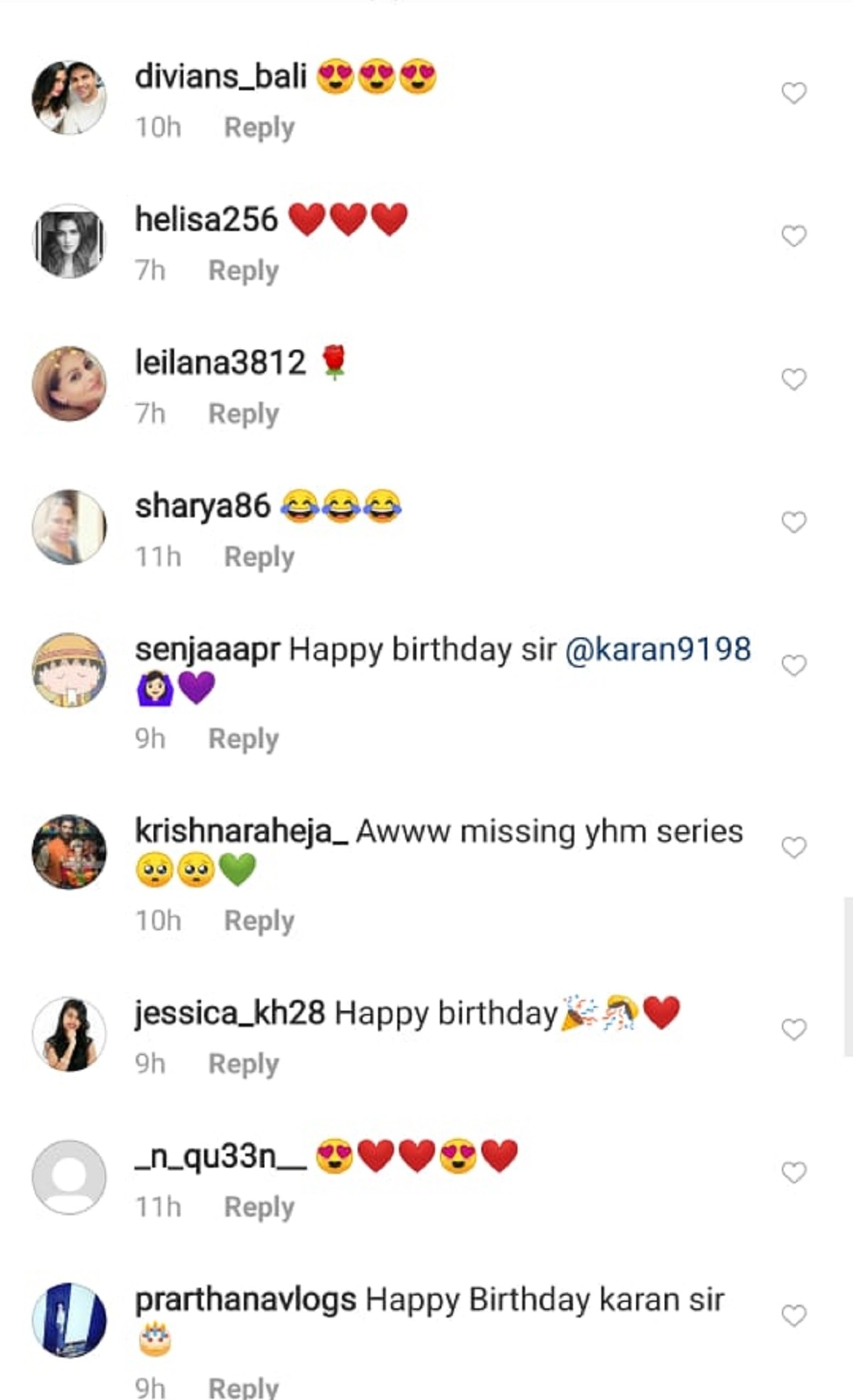Reply to jessica_kh28's birthday wish
The width and height of the screenshot is (853, 1400).
click(x=243, y=1064)
